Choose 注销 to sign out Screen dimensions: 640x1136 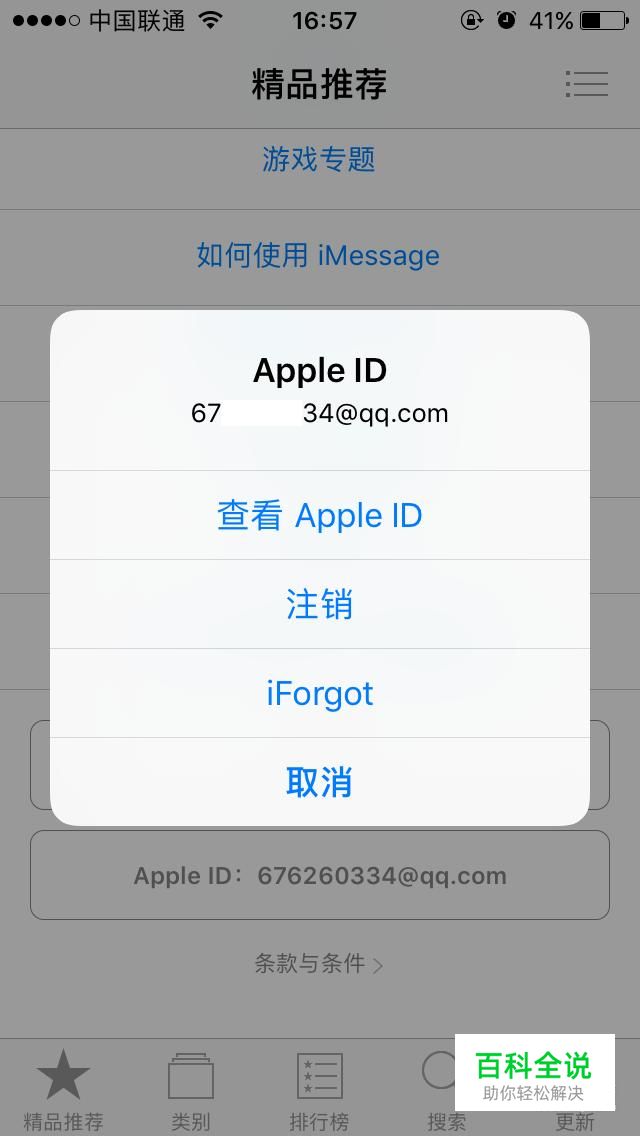(320, 604)
